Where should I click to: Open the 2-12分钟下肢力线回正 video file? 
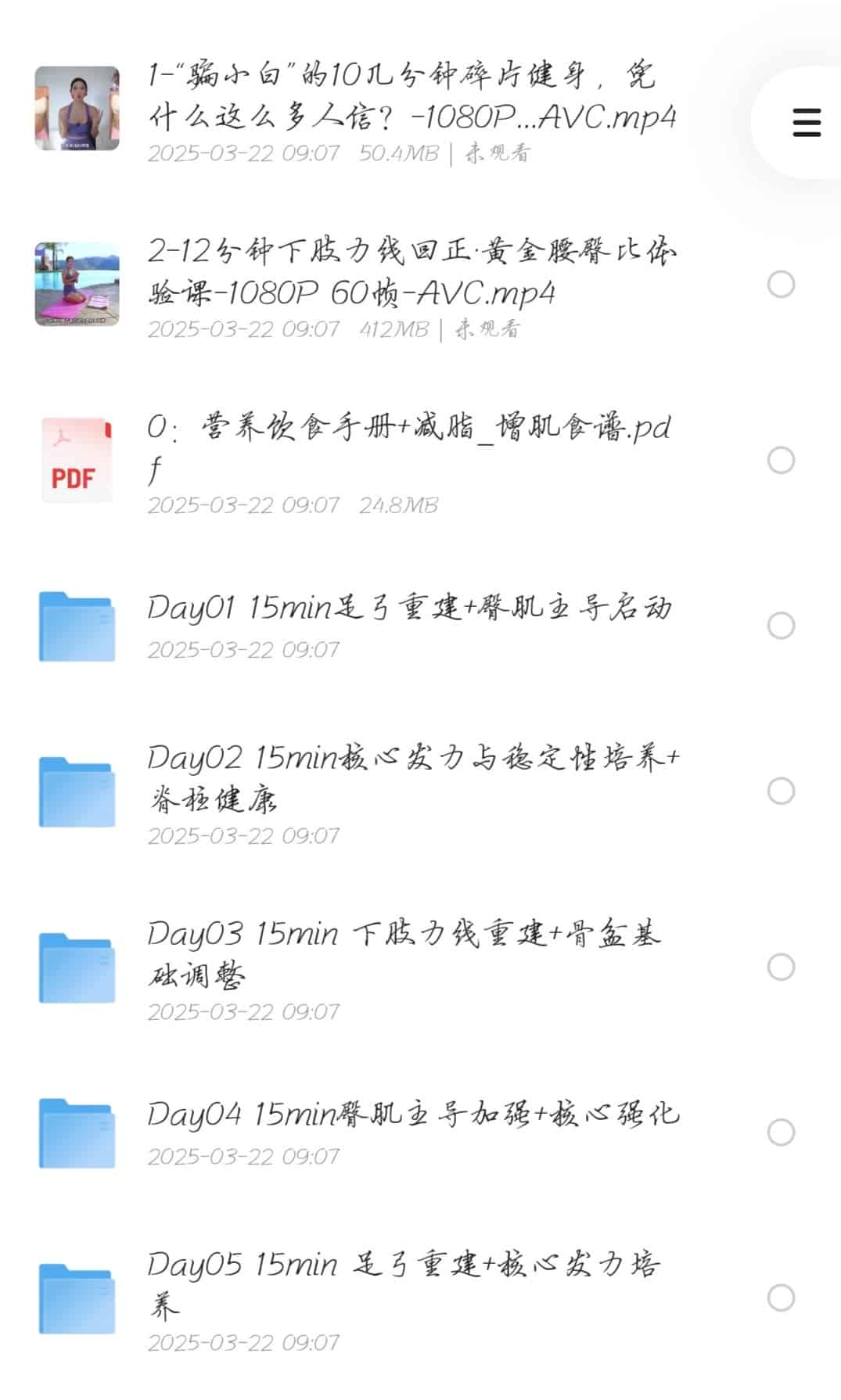411,272
